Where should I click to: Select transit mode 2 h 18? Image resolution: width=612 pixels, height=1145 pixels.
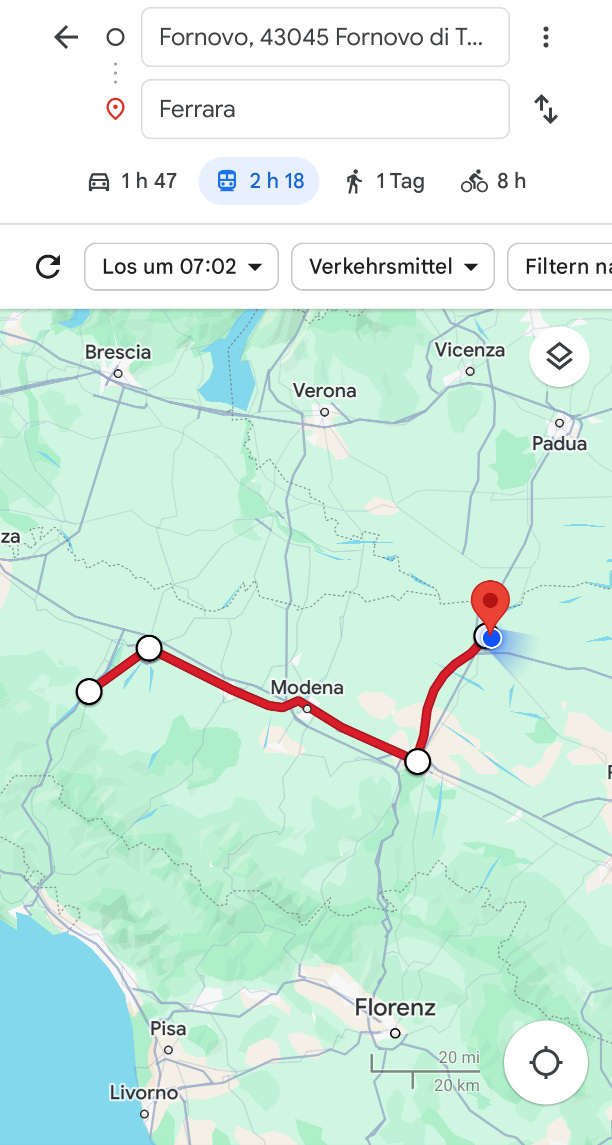click(x=259, y=181)
